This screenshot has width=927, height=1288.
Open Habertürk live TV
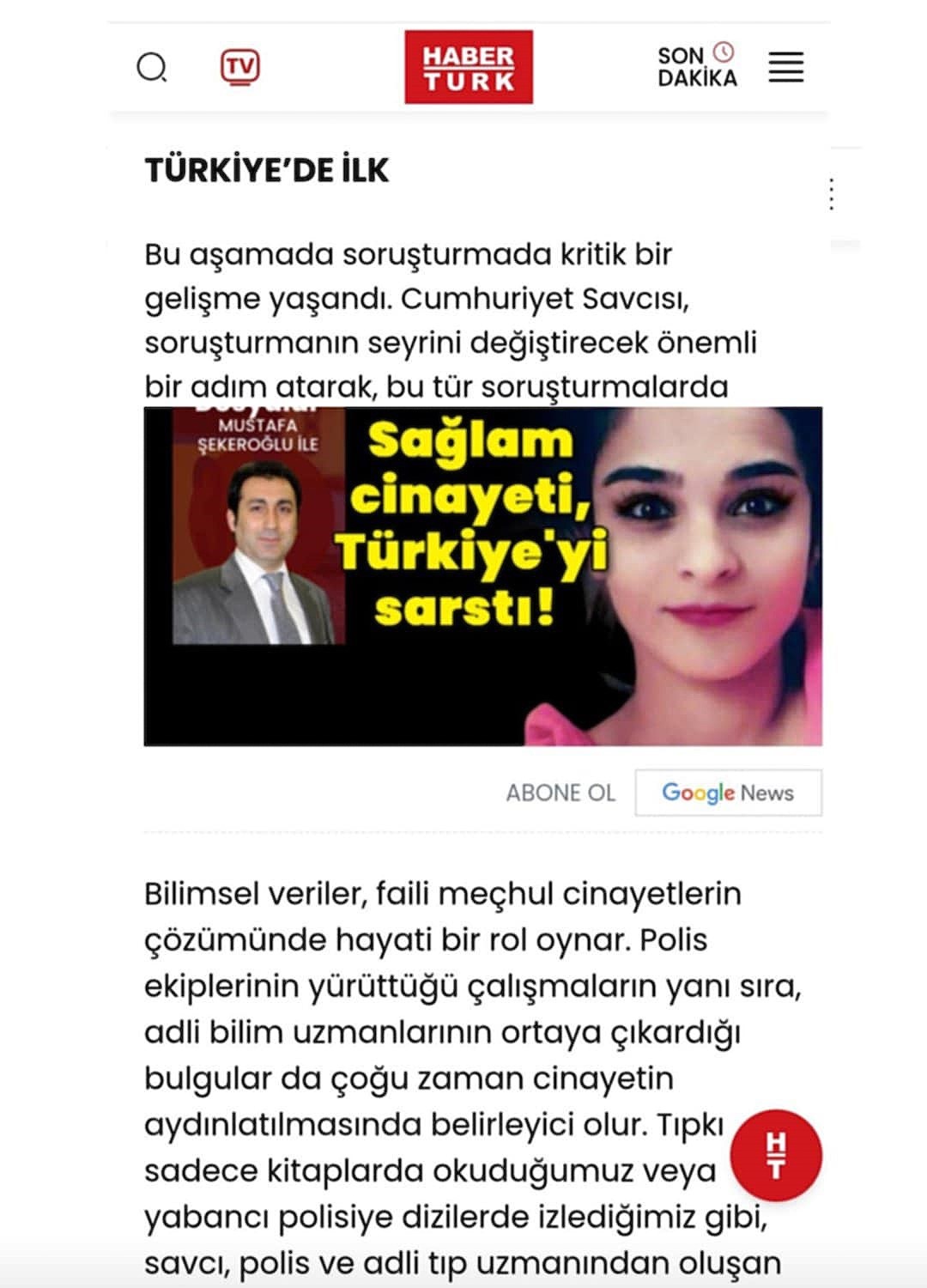[x=239, y=67]
